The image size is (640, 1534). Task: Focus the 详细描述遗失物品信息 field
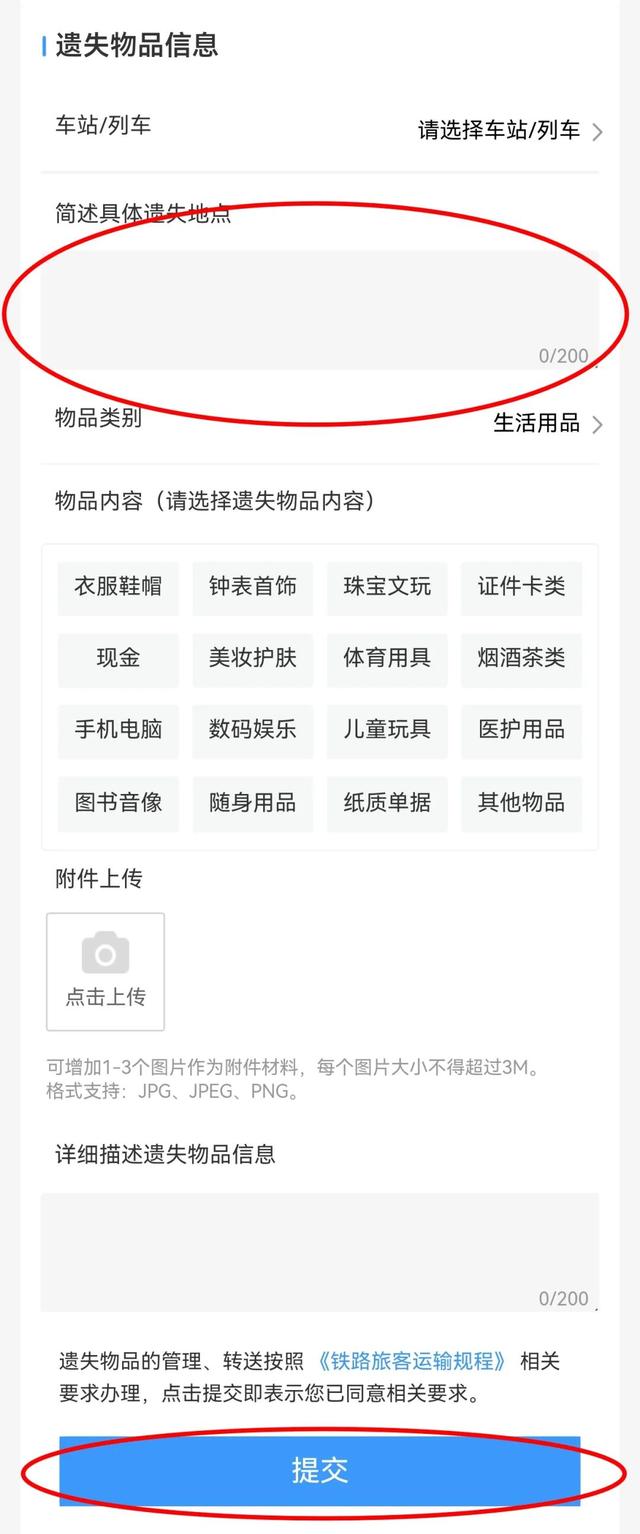coord(320,1251)
